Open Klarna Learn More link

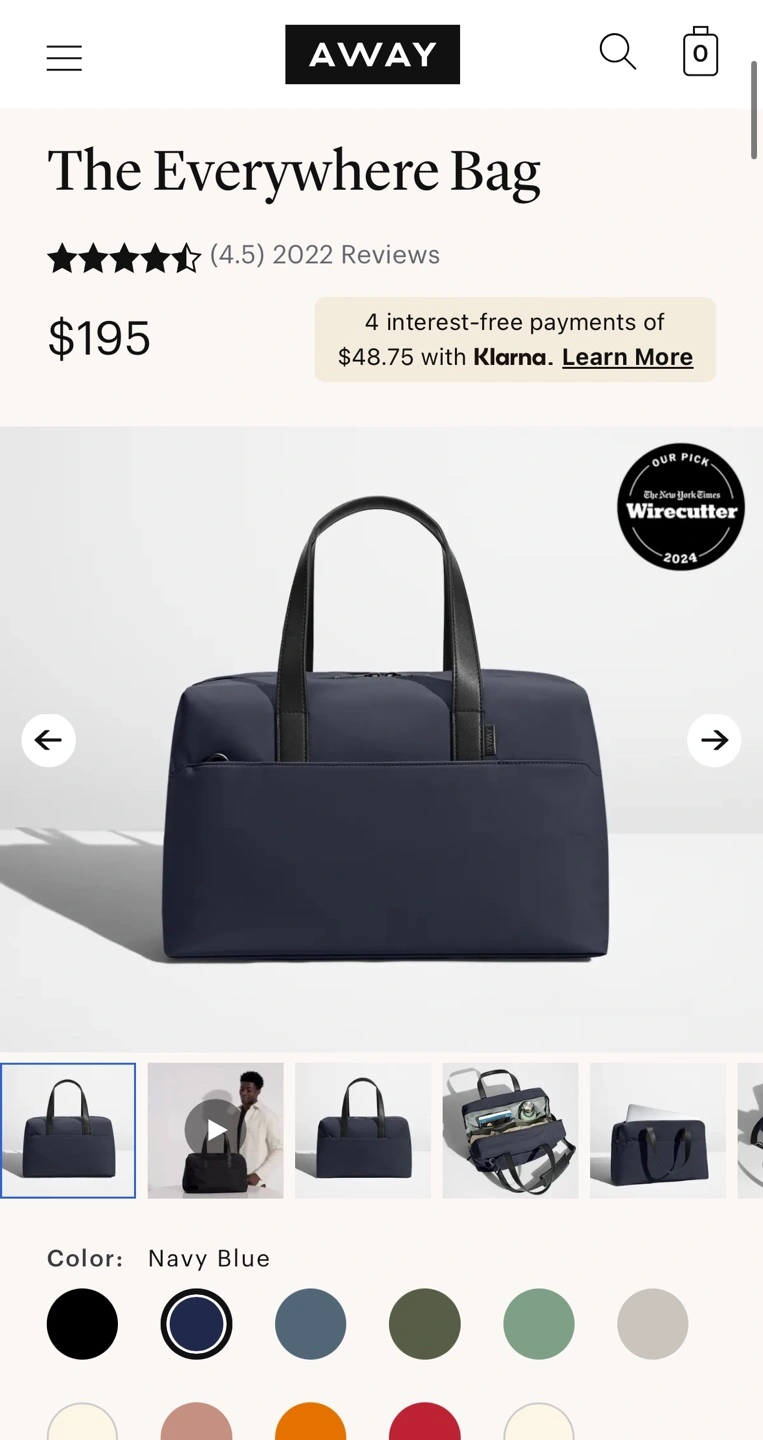[627, 357]
